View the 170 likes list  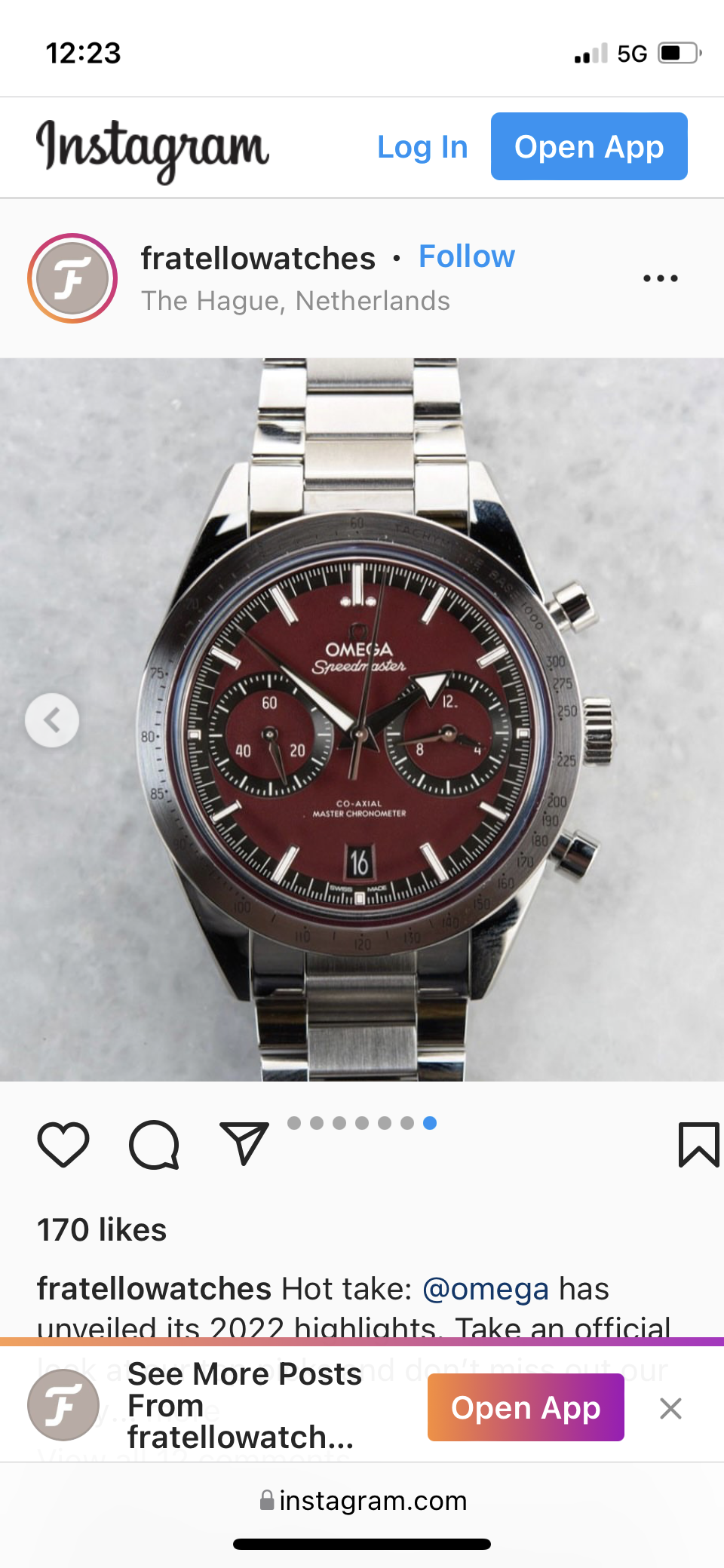pyautogui.click(x=102, y=1229)
